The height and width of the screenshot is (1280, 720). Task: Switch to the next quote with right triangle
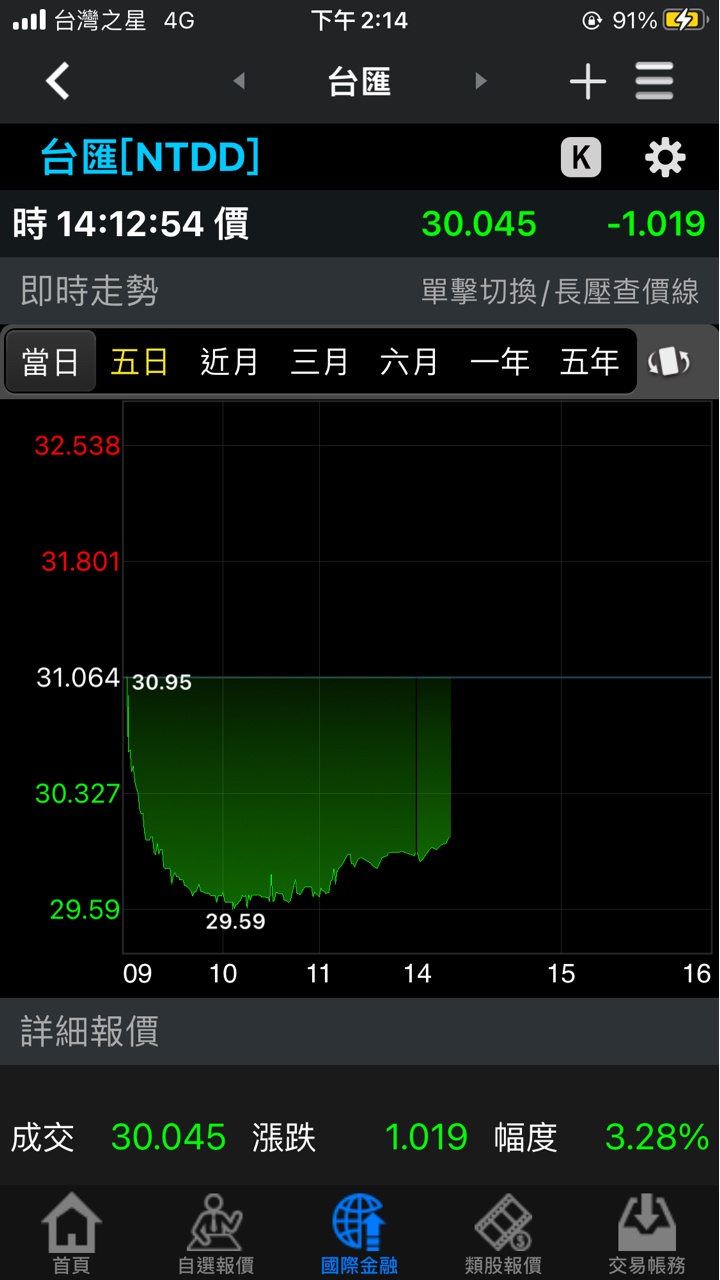[x=481, y=81]
